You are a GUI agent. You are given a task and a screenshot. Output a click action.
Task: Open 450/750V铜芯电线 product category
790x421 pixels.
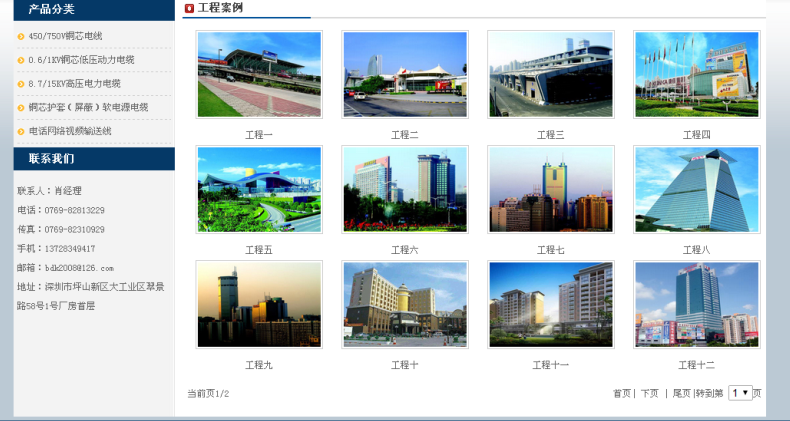[65, 37]
